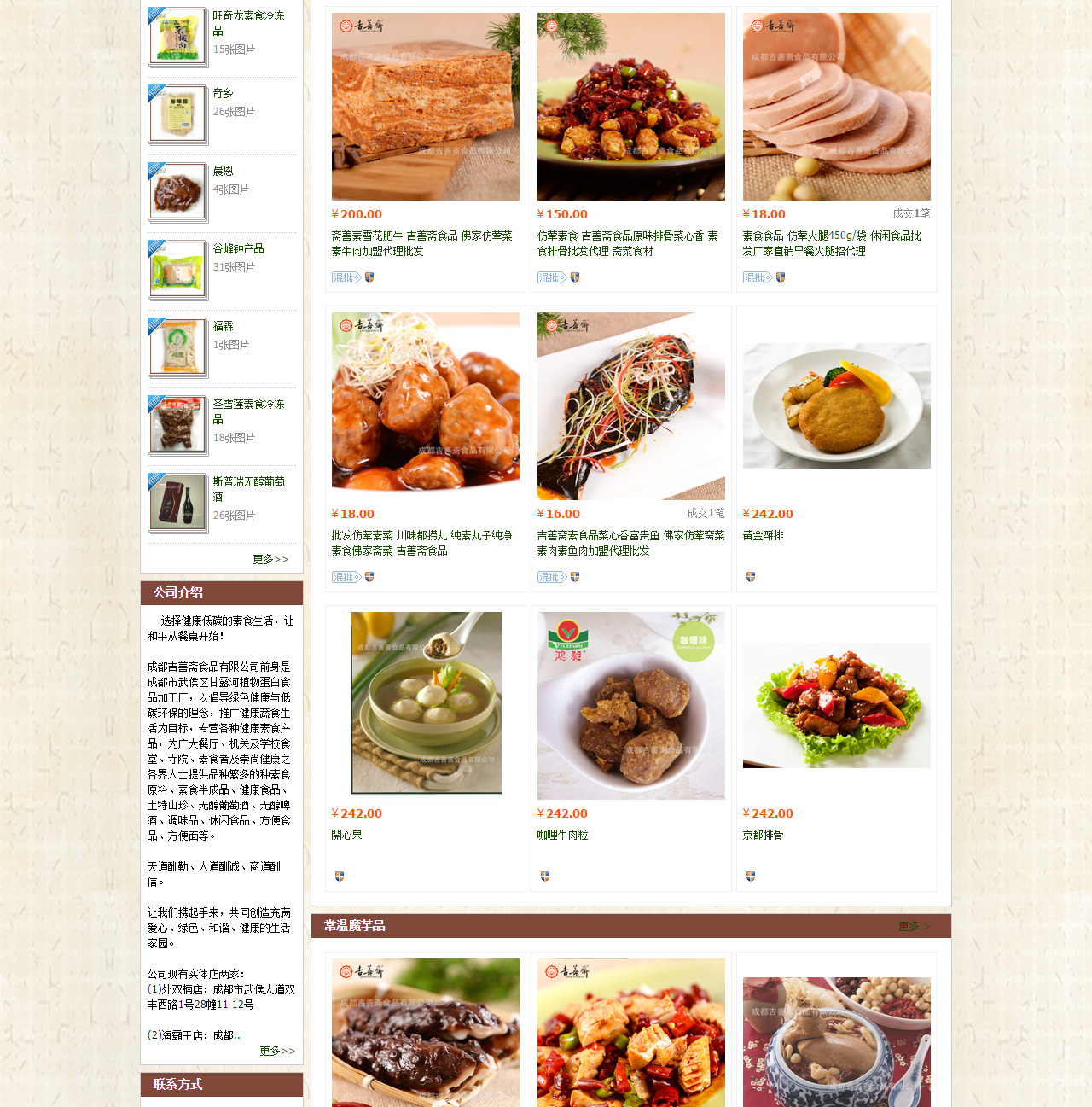Open the 京都排骨 product
The width and height of the screenshot is (1092, 1107).
[763, 835]
